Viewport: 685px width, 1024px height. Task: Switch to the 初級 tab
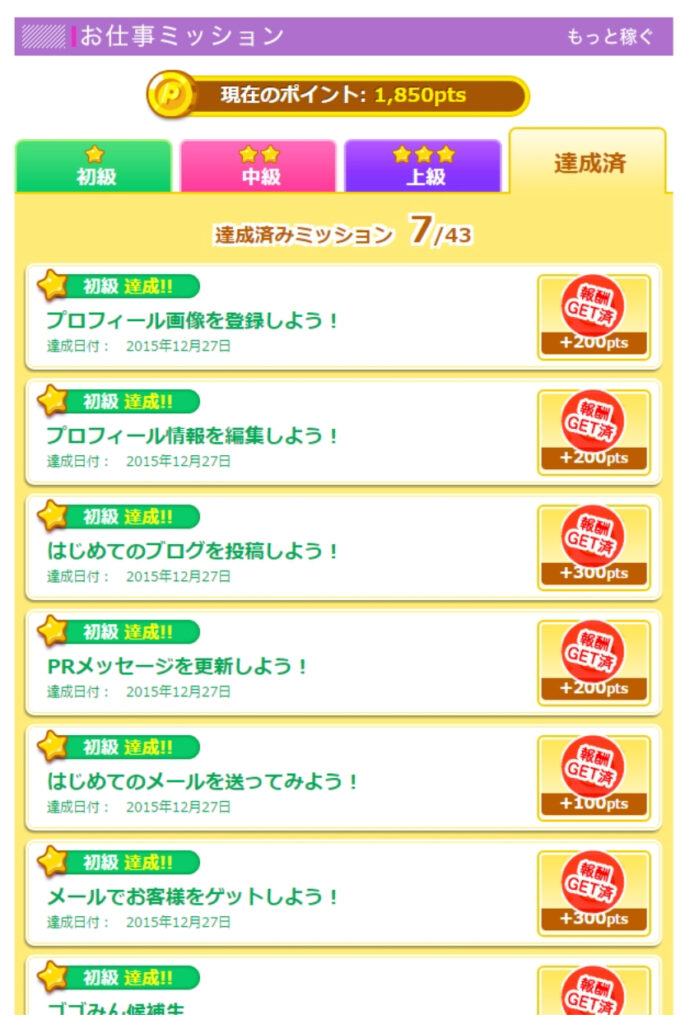coord(95,167)
